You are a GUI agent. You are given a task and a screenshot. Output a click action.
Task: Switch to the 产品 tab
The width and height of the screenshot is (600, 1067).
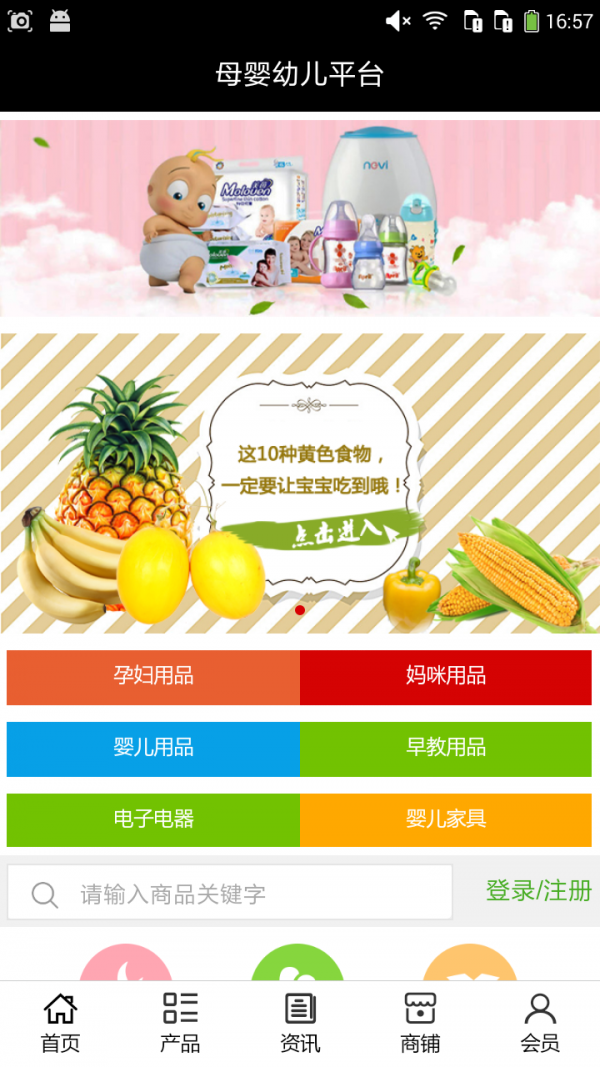pos(180,1023)
